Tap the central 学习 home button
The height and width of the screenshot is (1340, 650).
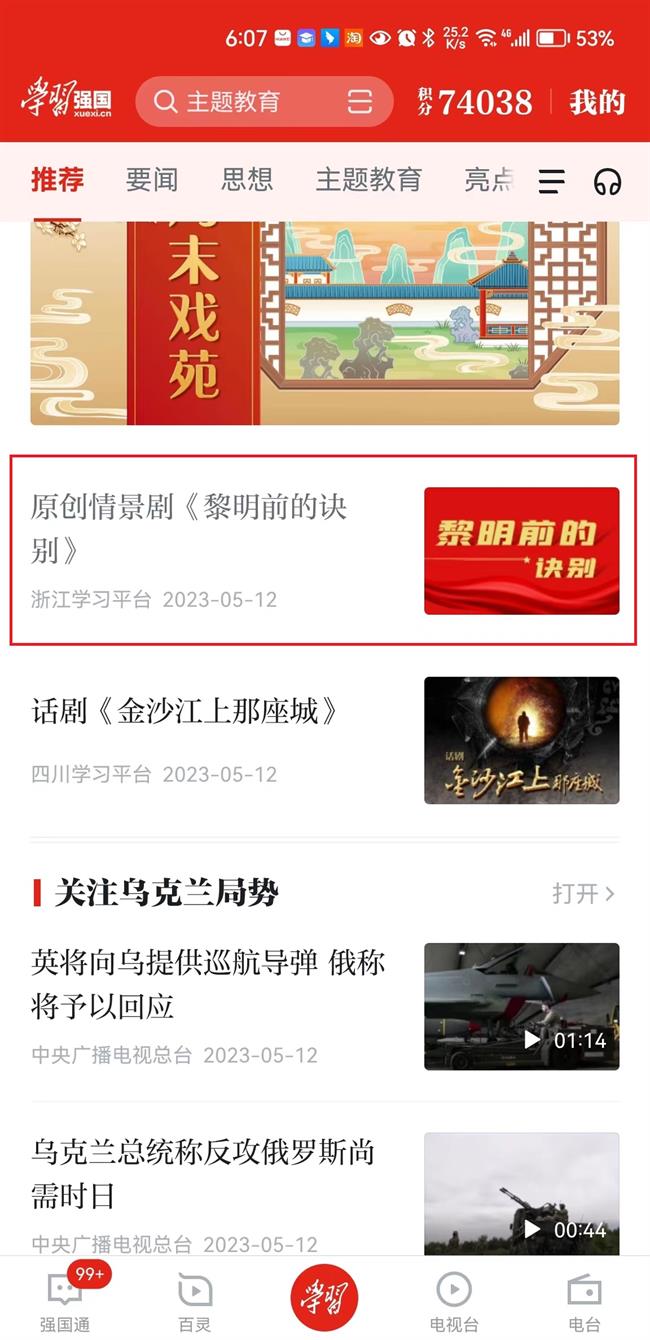tap(324, 1299)
